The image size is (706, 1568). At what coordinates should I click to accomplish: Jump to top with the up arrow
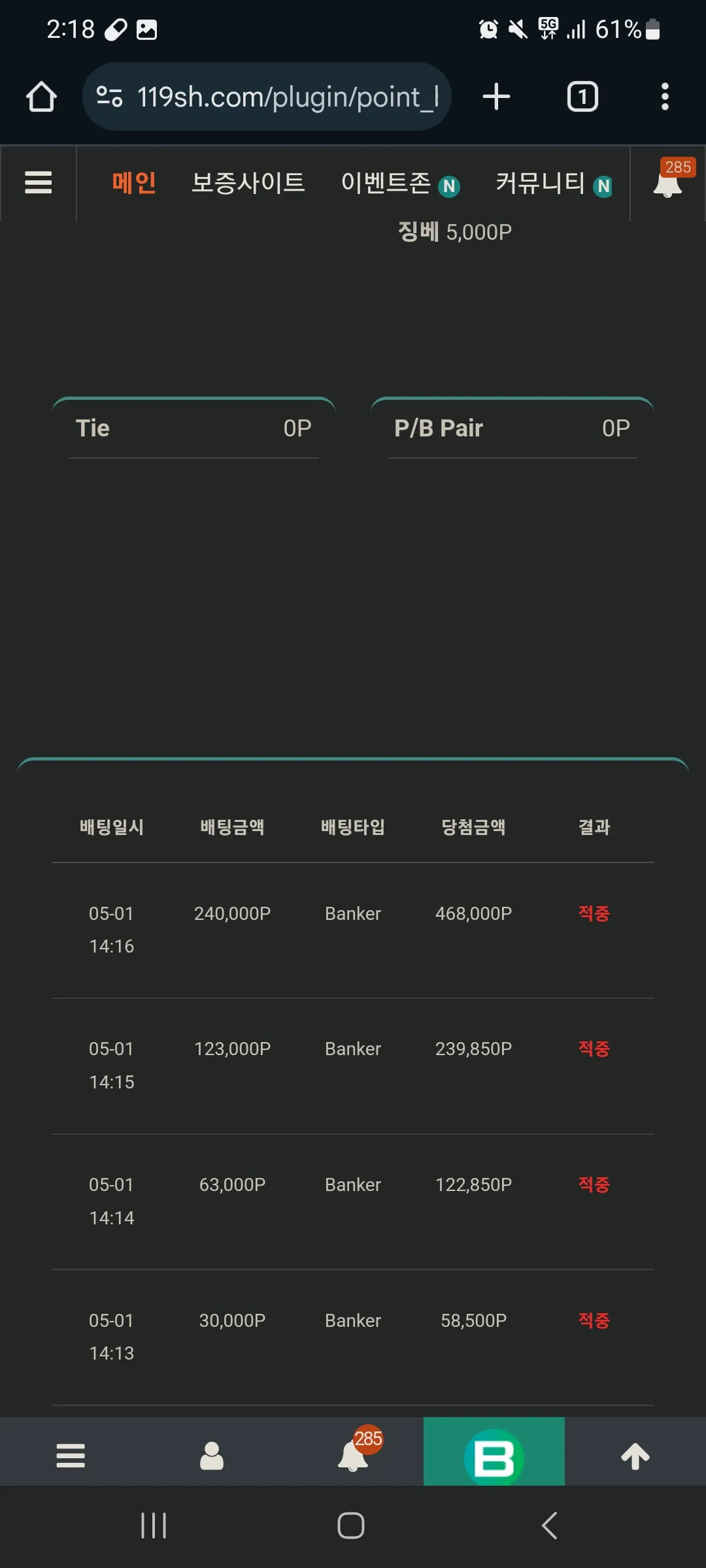tap(635, 1456)
